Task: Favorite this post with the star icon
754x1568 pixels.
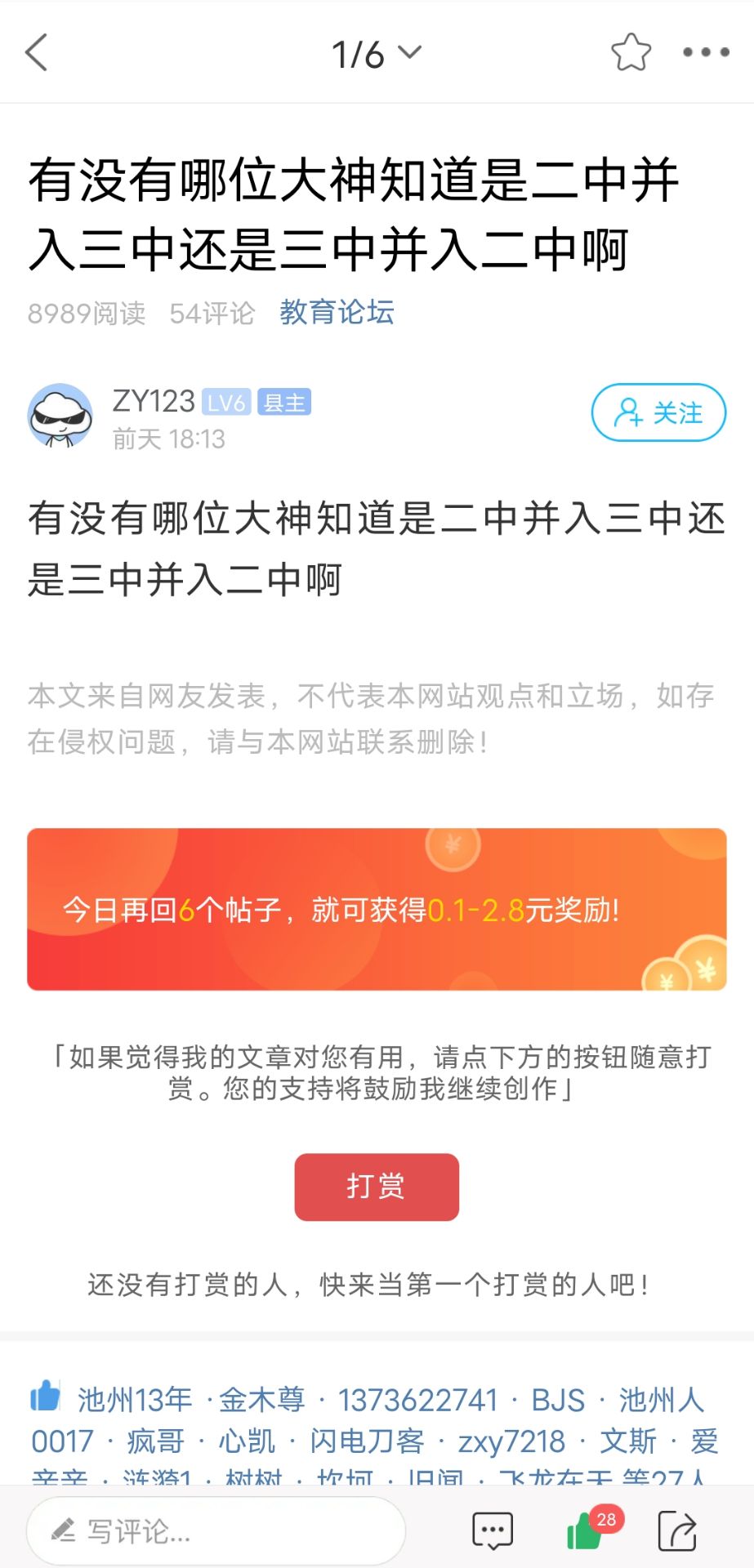Action: point(631,53)
